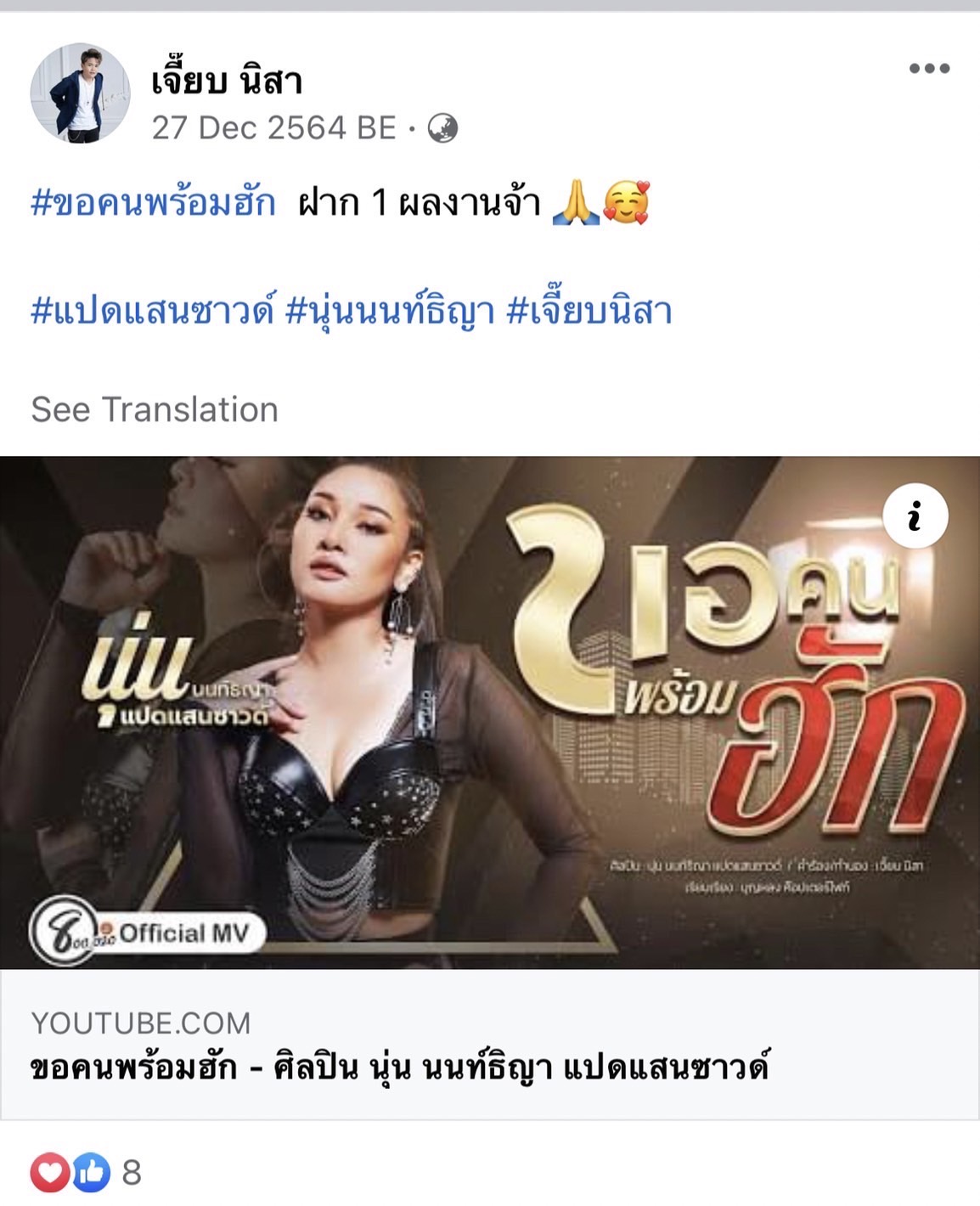Visit the เจี๊ยบ นิสา profile name

pyautogui.click(x=227, y=82)
